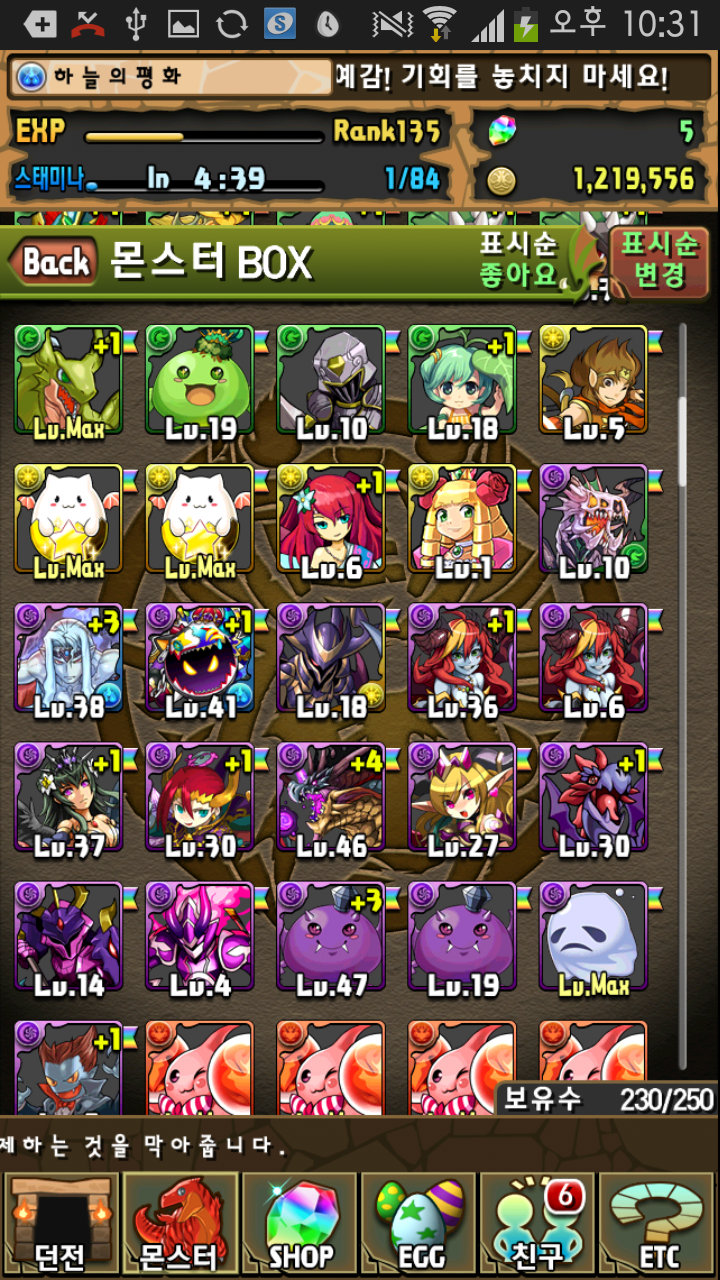Select the dark jester monster Lv.41

[x=199, y=660]
